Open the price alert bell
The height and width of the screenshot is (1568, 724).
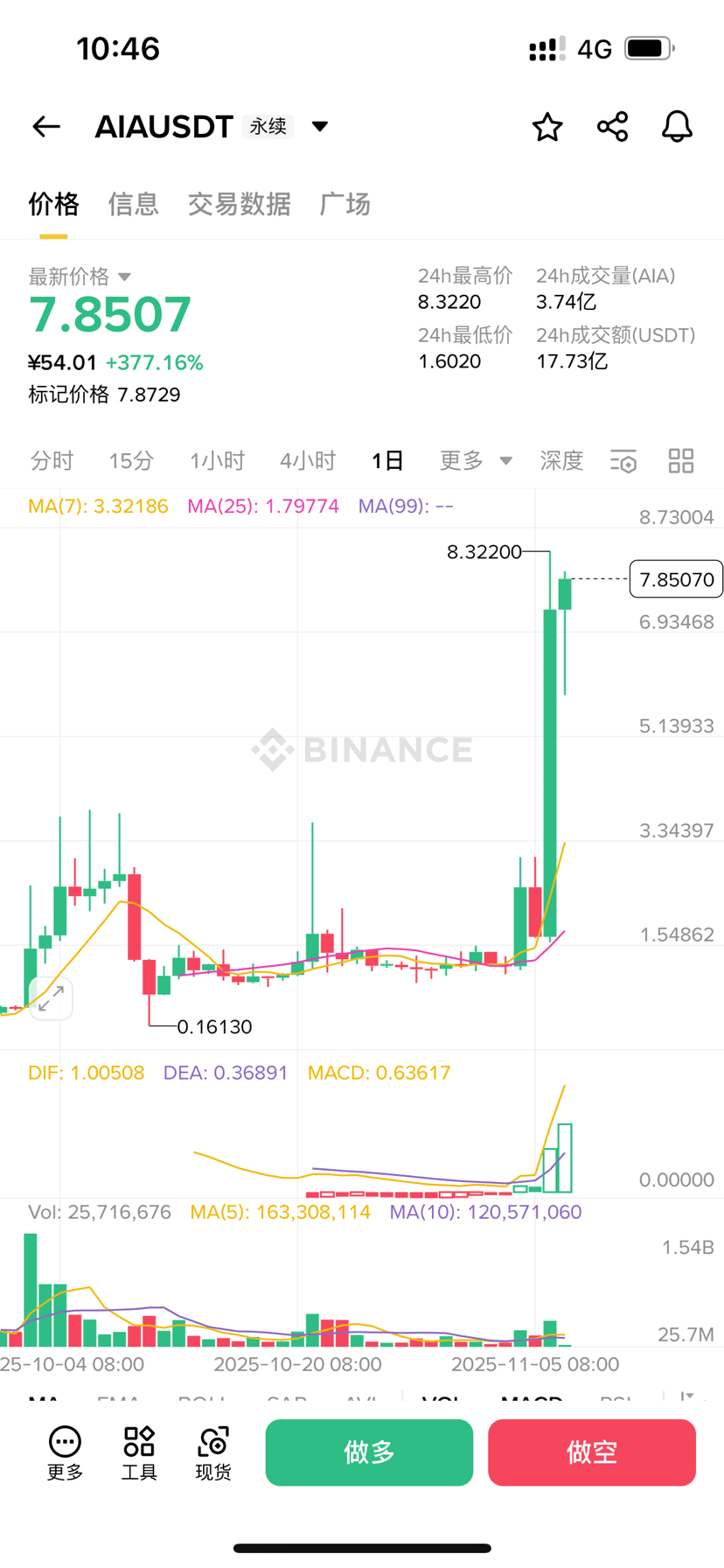click(x=677, y=127)
